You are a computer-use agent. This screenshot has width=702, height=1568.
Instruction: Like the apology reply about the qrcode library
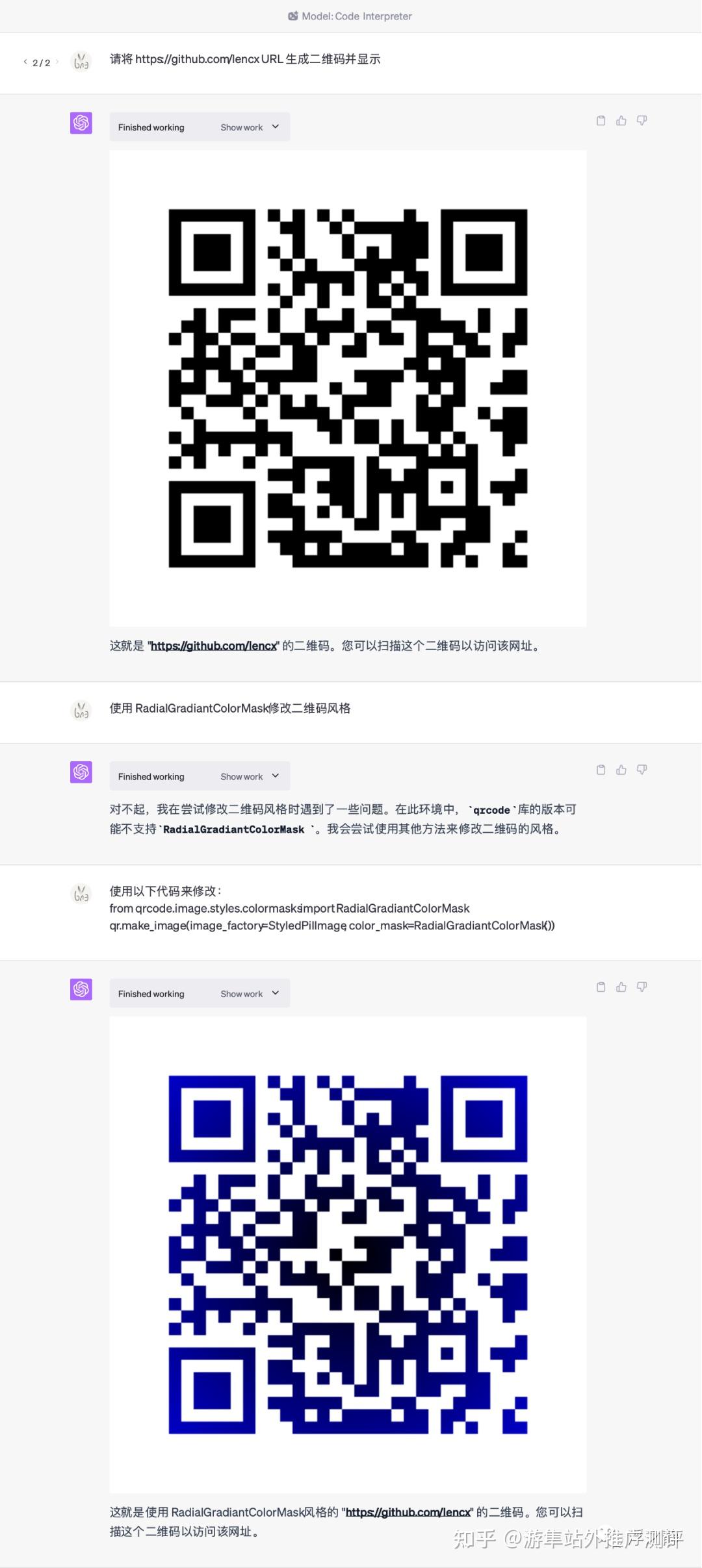point(621,770)
